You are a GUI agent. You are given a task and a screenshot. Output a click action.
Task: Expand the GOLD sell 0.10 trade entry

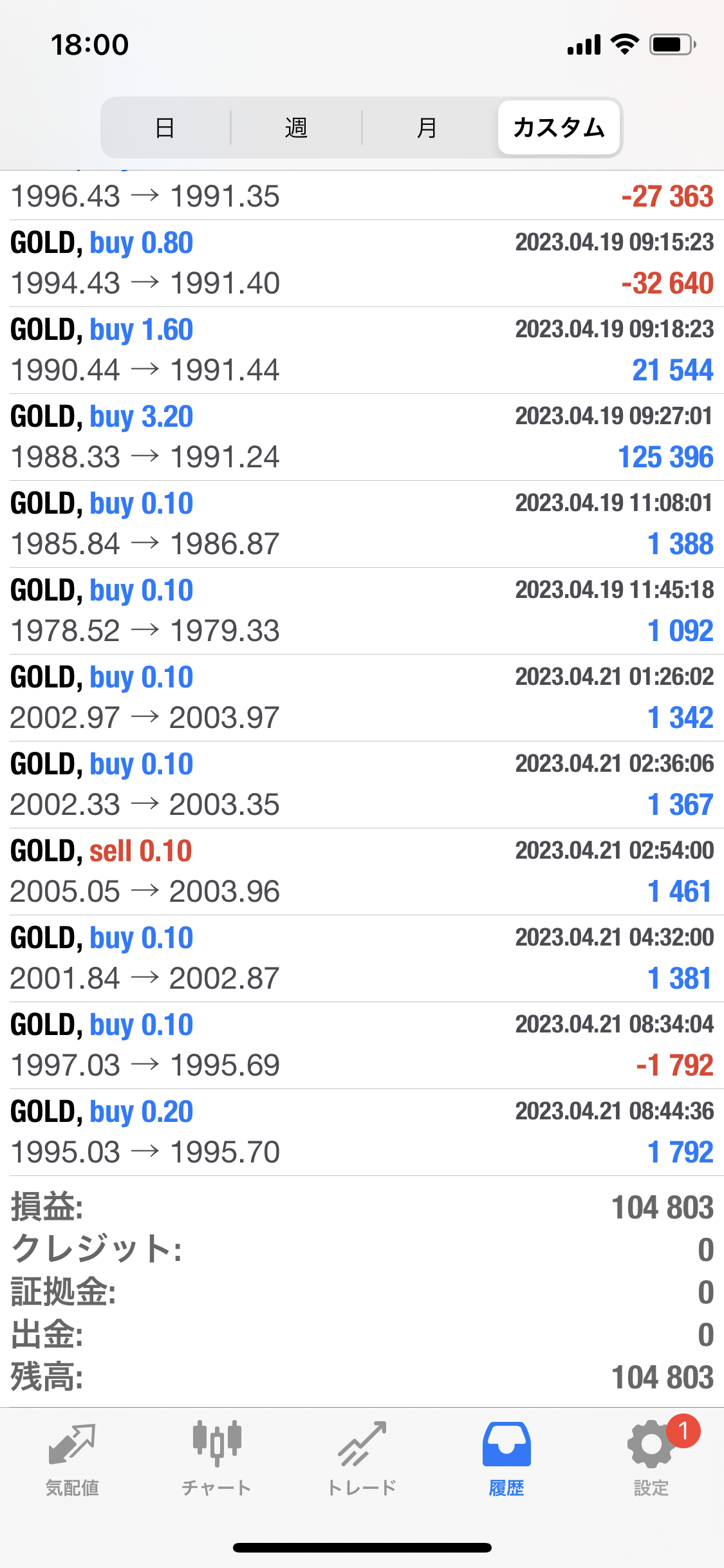pos(362,872)
